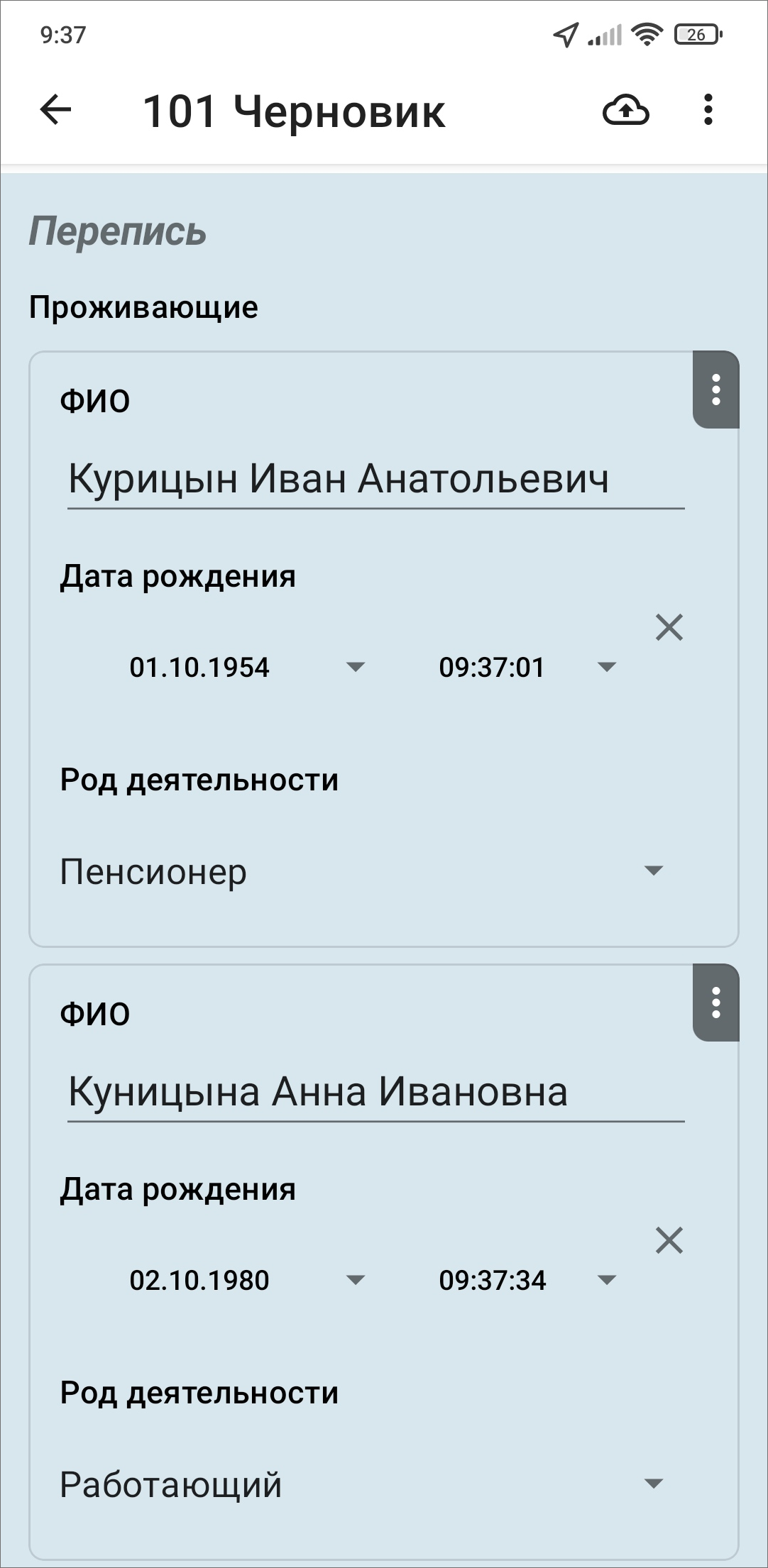Select a different time than 09:37:34
The image size is (768, 1568).
click(527, 1280)
